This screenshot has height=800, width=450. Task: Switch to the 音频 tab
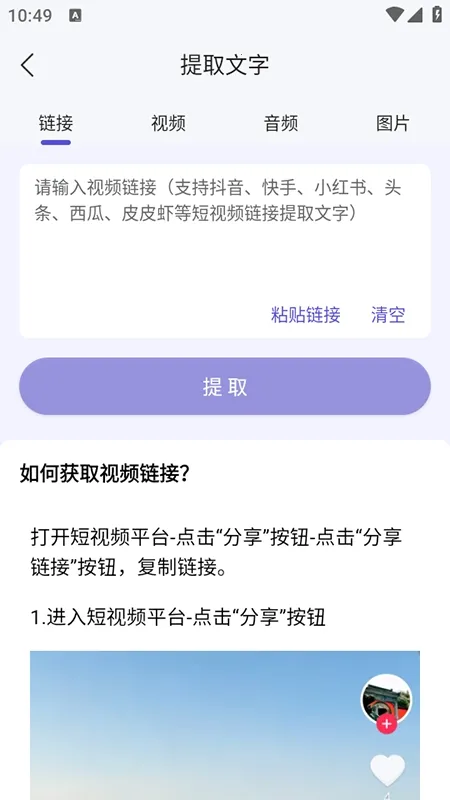pos(281,123)
